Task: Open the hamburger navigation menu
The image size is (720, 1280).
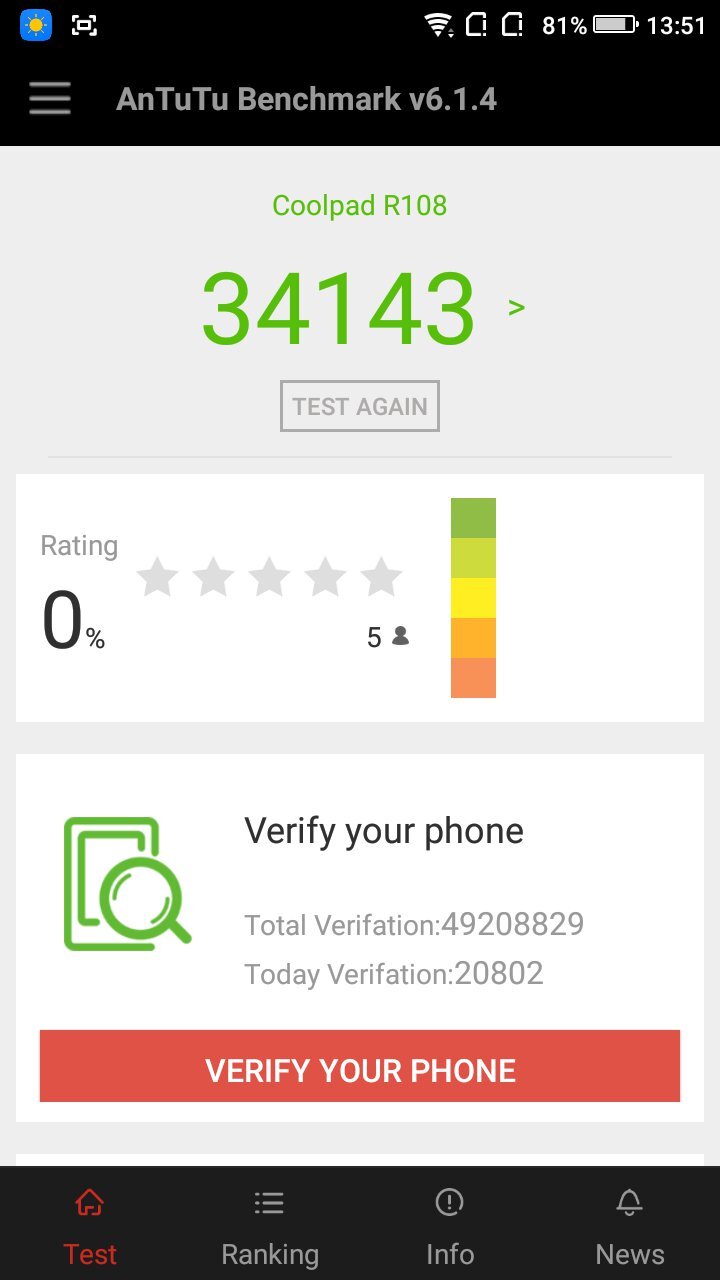Action: click(x=49, y=99)
